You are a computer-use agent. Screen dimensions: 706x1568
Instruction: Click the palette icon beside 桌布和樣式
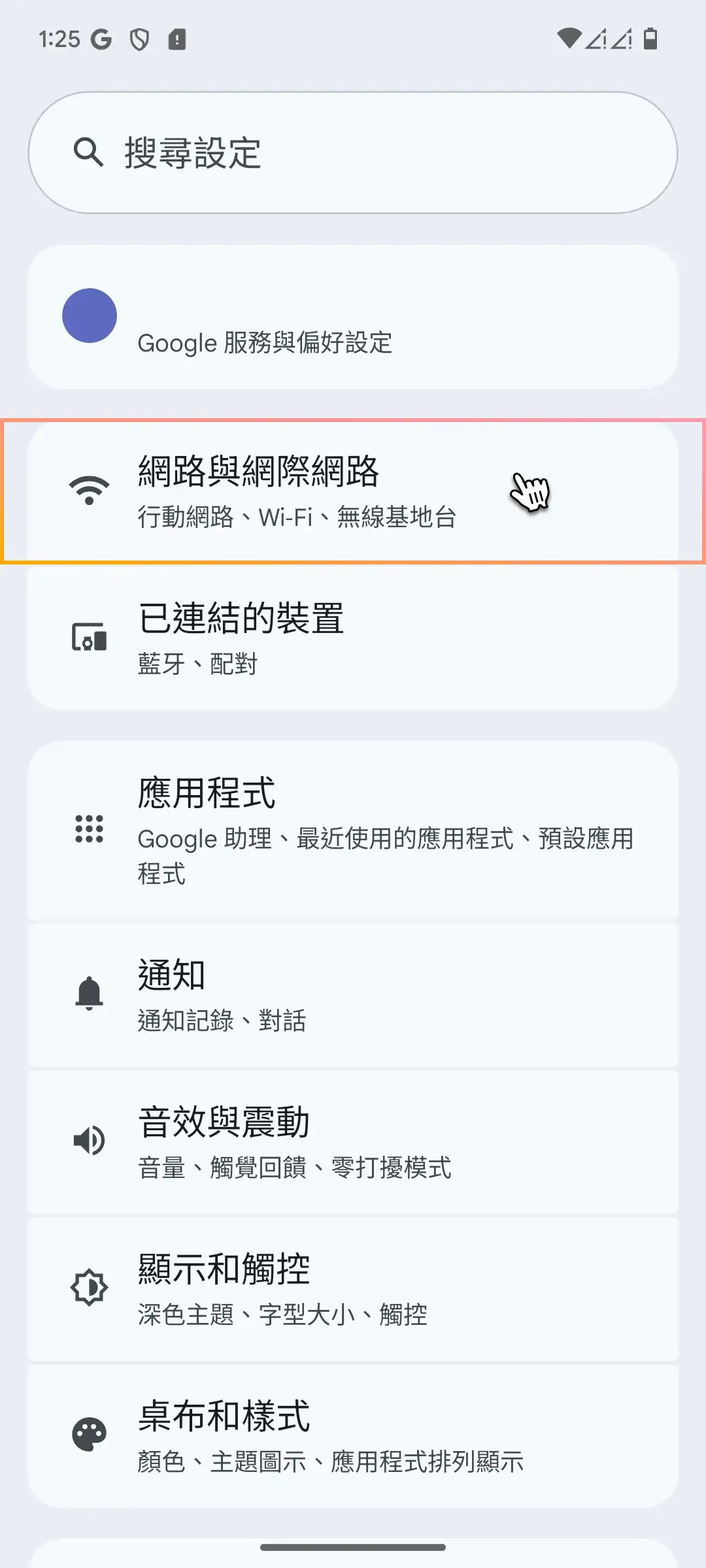pyautogui.click(x=90, y=1434)
